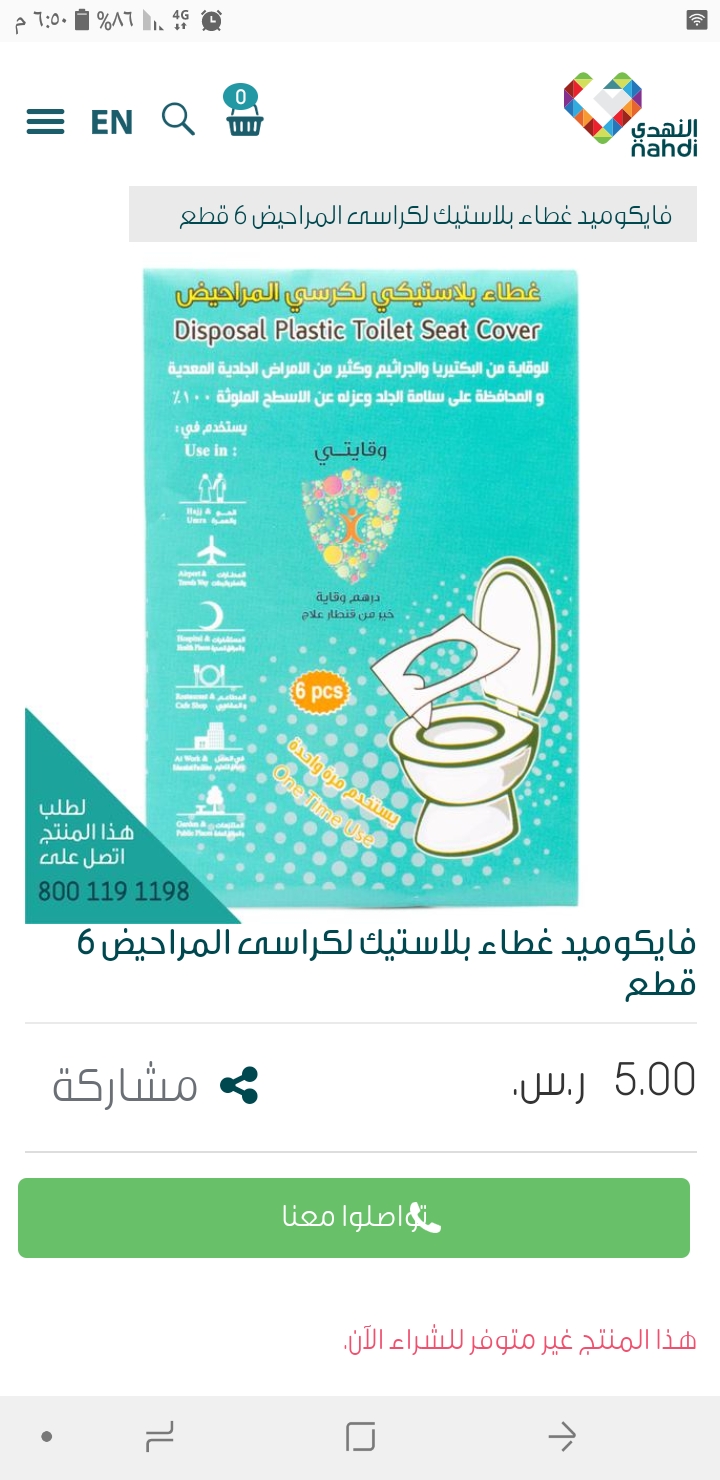Open the search magnifier
The image size is (720, 1480).
(178, 119)
